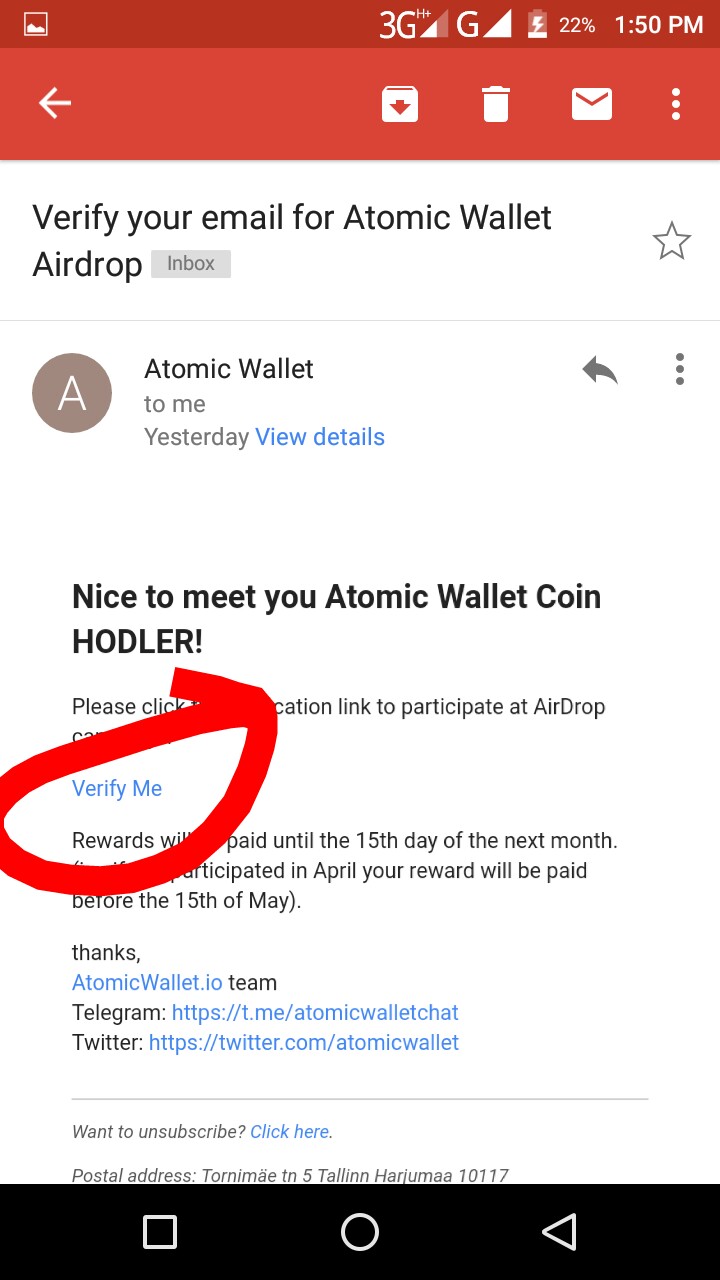Open the AtomicWallet.io link

click(147, 982)
